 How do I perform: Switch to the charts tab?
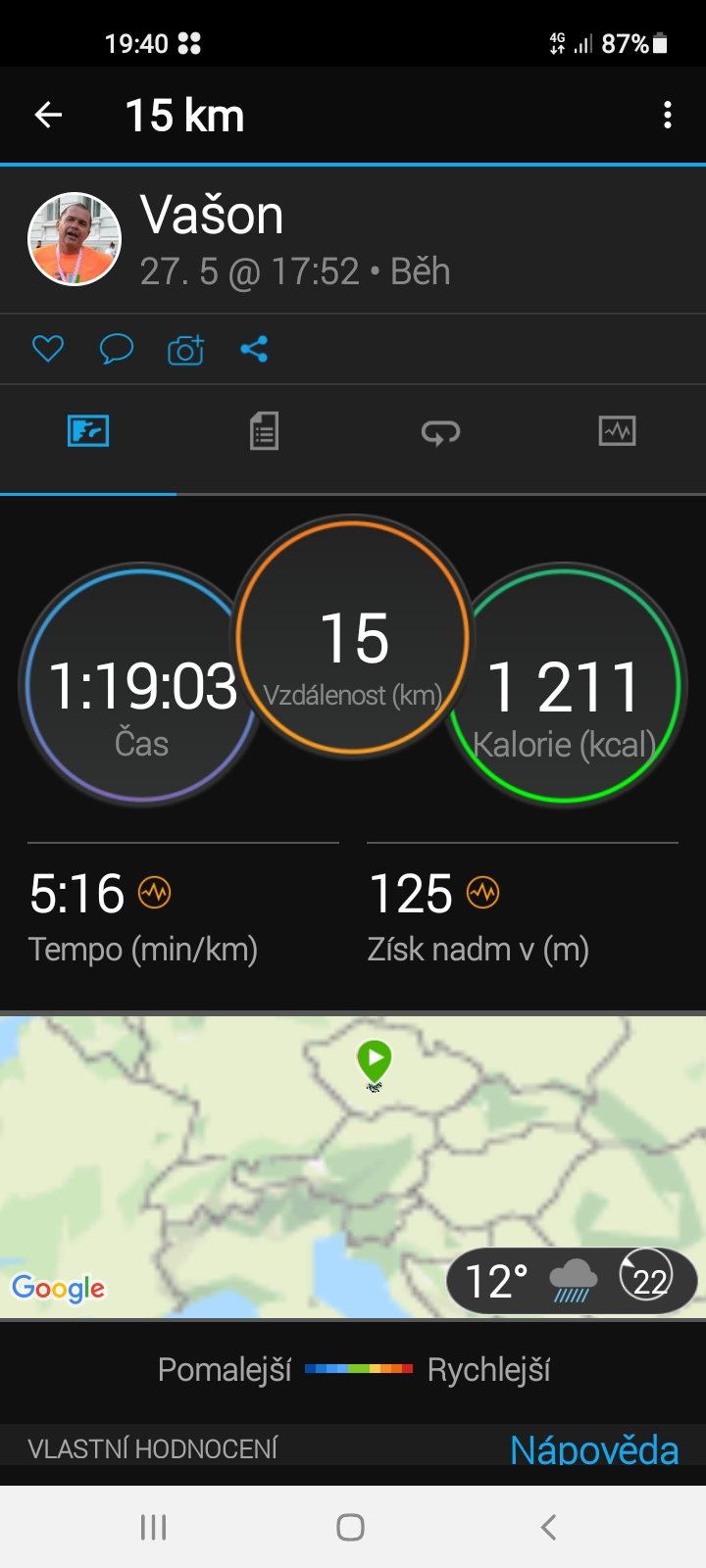click(x=618, y=431)
